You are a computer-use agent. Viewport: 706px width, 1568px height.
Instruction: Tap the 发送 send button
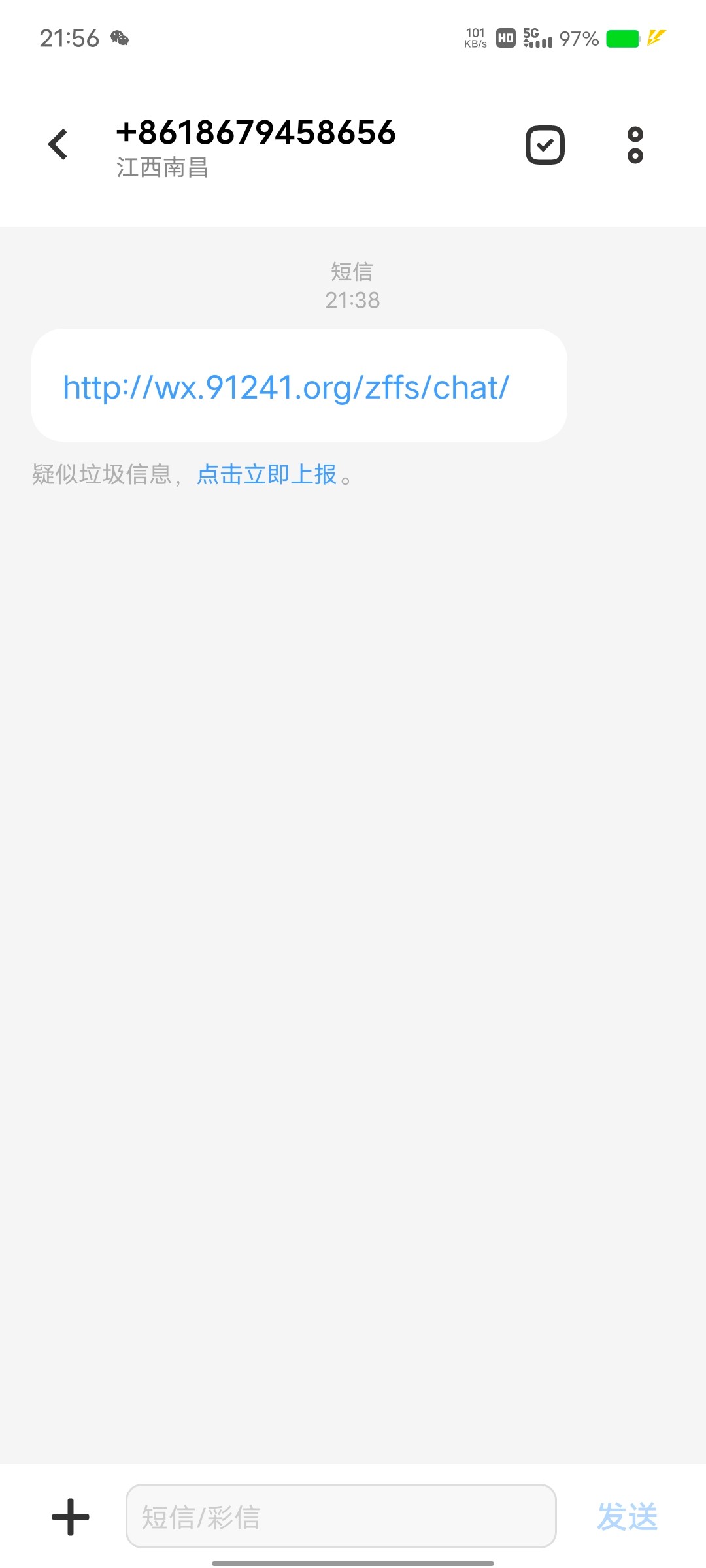tap(627, 1516)
